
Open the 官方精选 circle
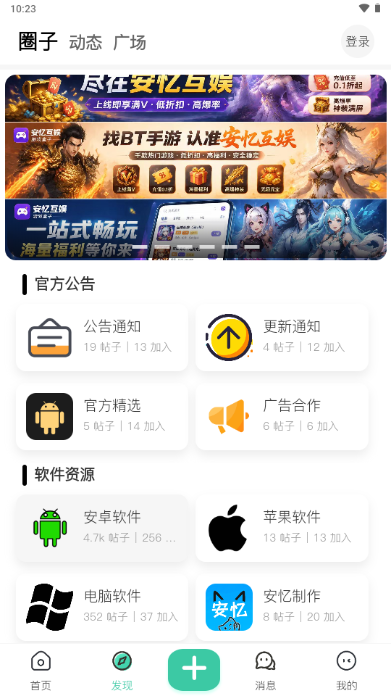(102, 416)
